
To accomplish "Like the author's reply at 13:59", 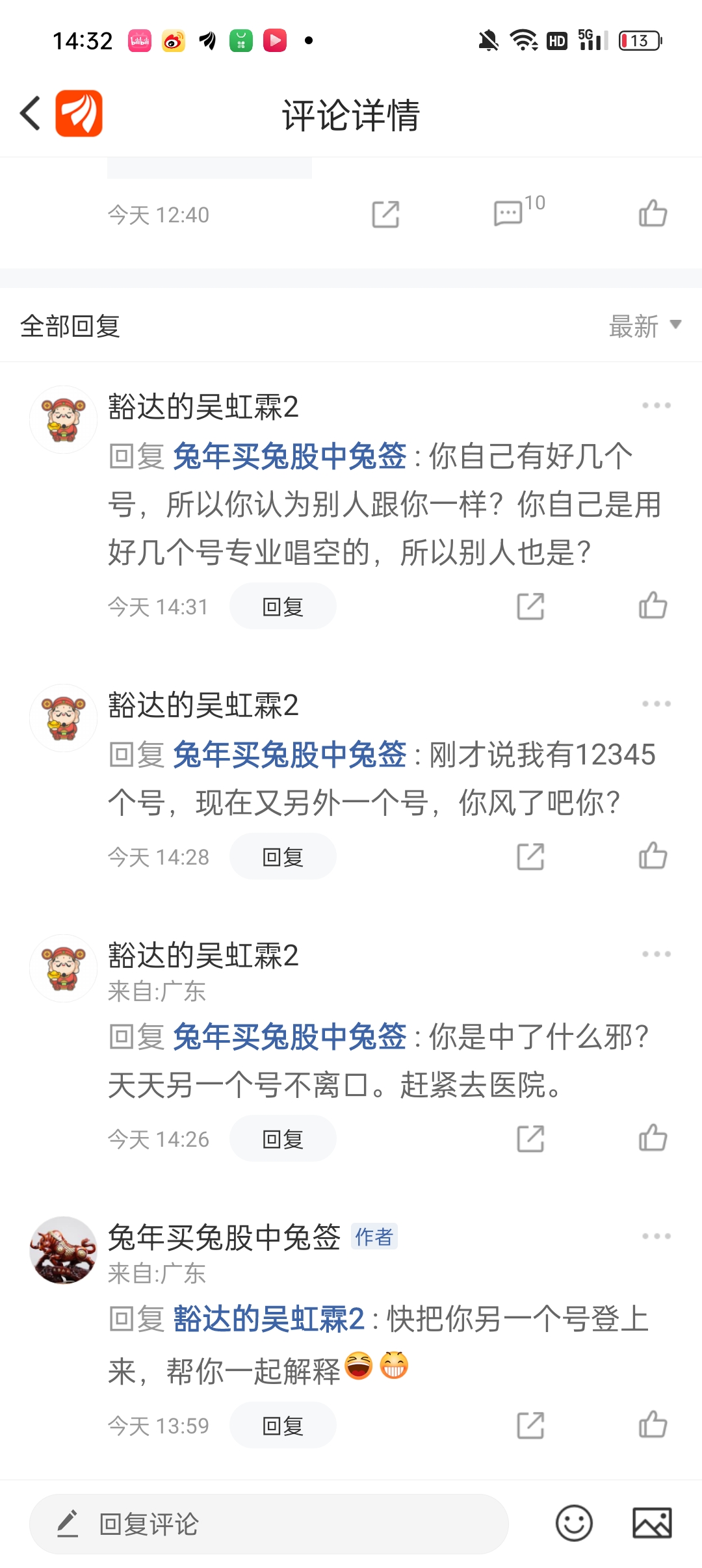I will point(653,1424).
